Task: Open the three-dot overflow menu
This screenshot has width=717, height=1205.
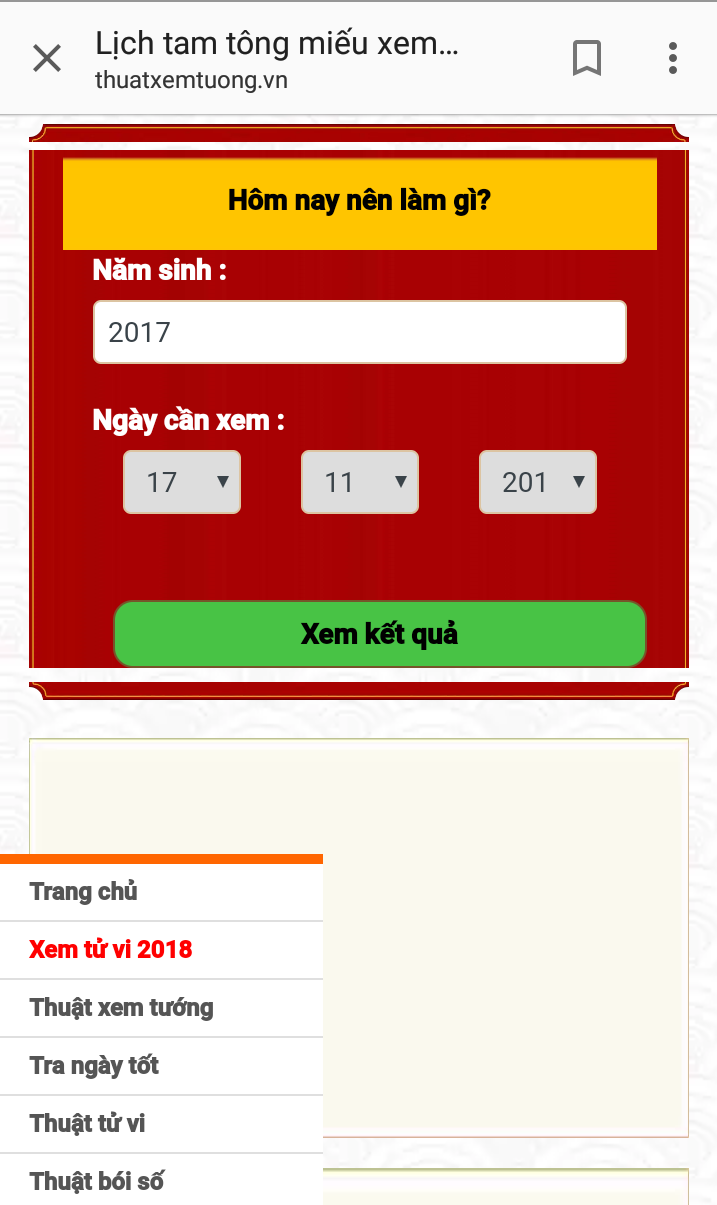Action: (673, 58)
